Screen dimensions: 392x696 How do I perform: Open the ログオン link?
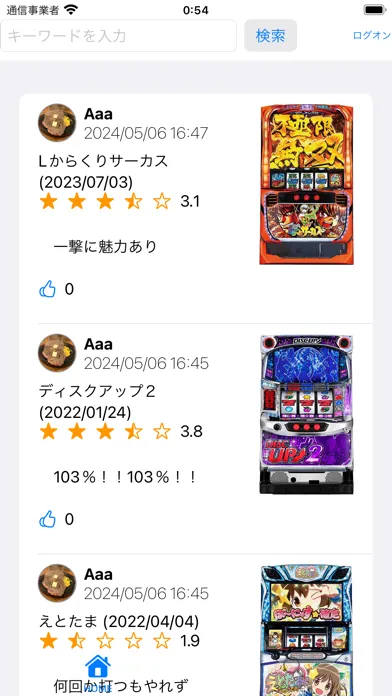coord(372,36)
